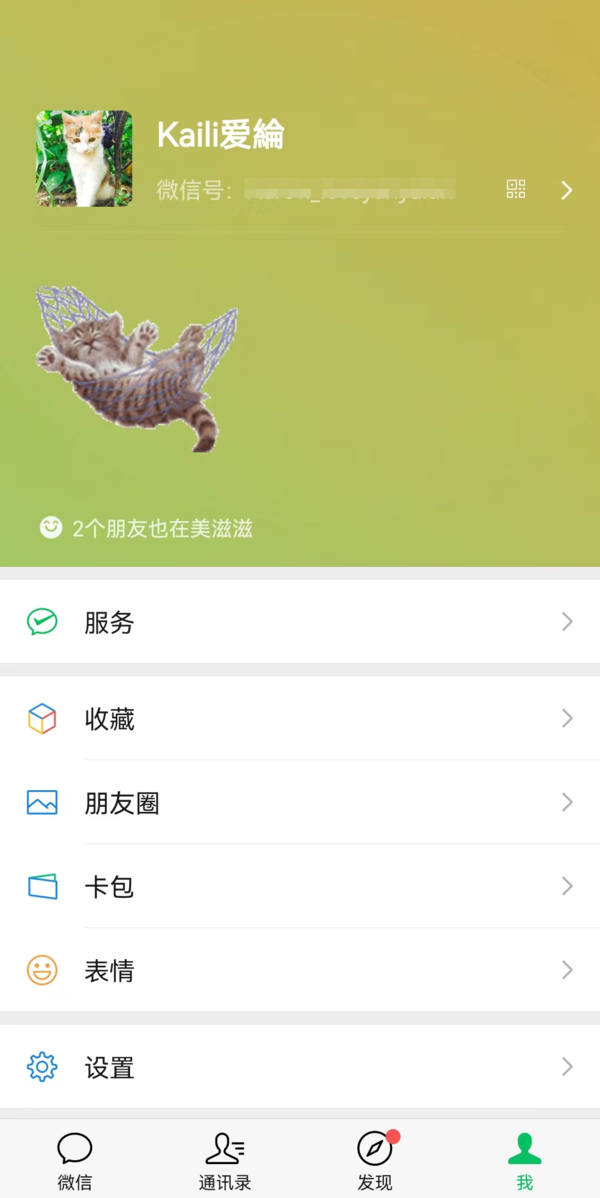Open profile details via the chevron arrow
Image resolution: width=600 pixels, height=1198 pixels.
[x=566, y=190]
